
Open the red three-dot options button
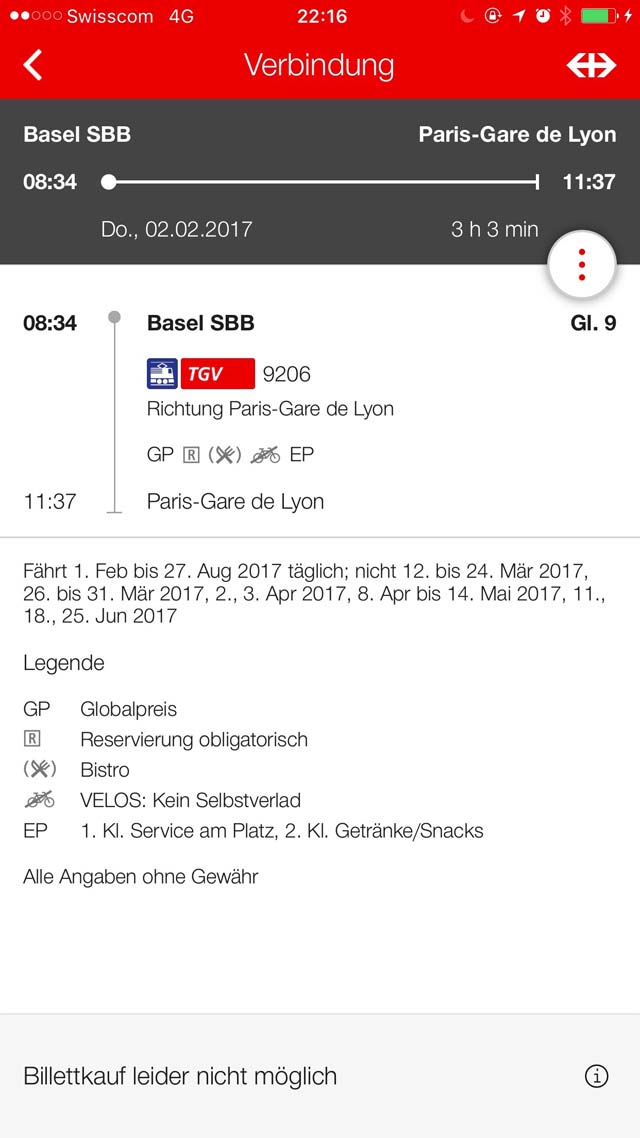[582, 265]
